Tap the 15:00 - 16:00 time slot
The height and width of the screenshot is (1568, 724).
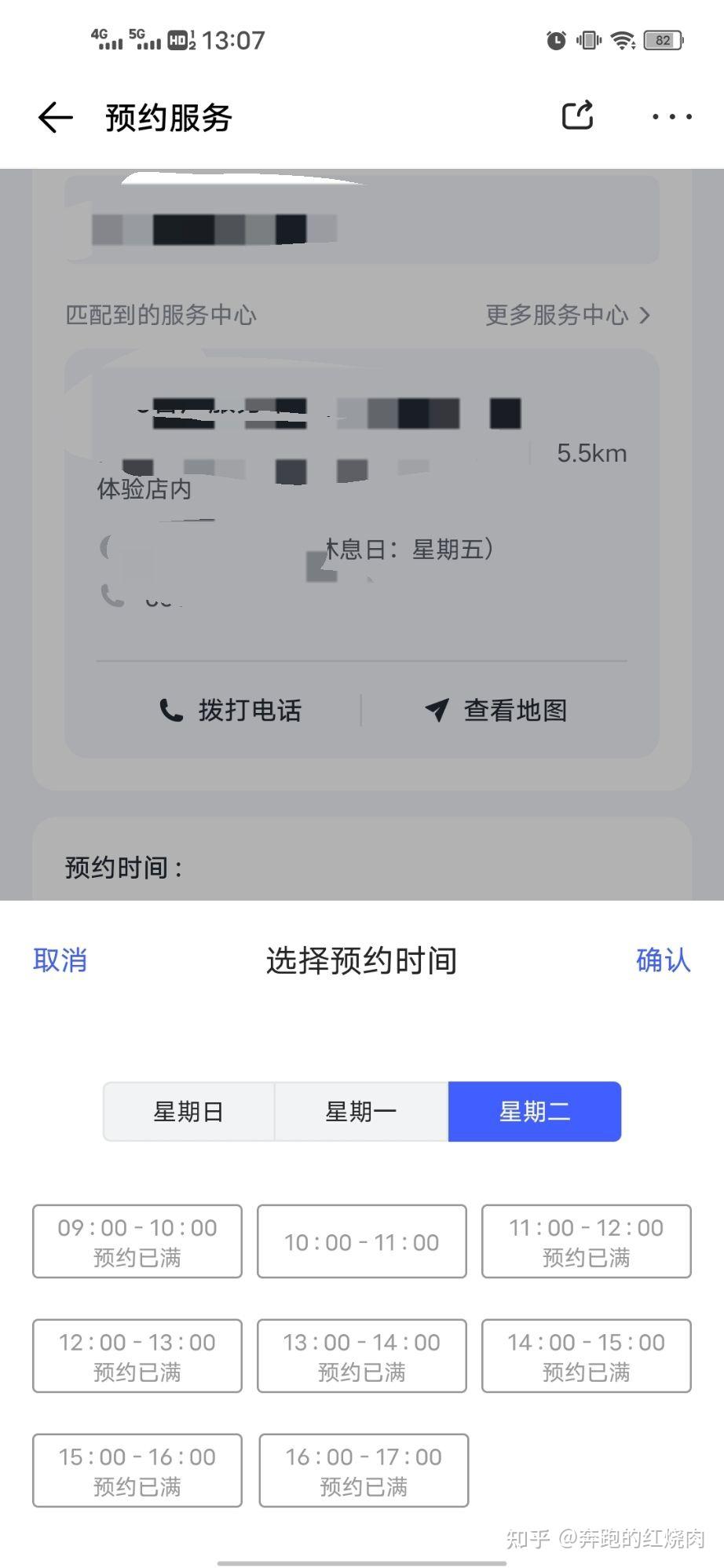137,1471
